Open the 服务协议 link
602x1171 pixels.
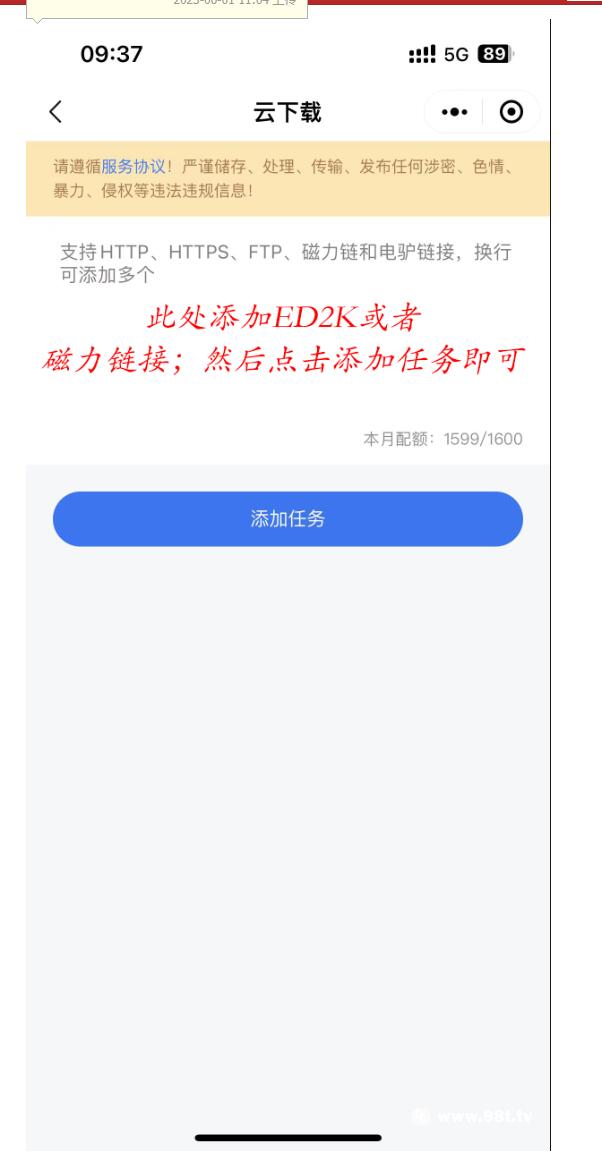pos(133,167)
